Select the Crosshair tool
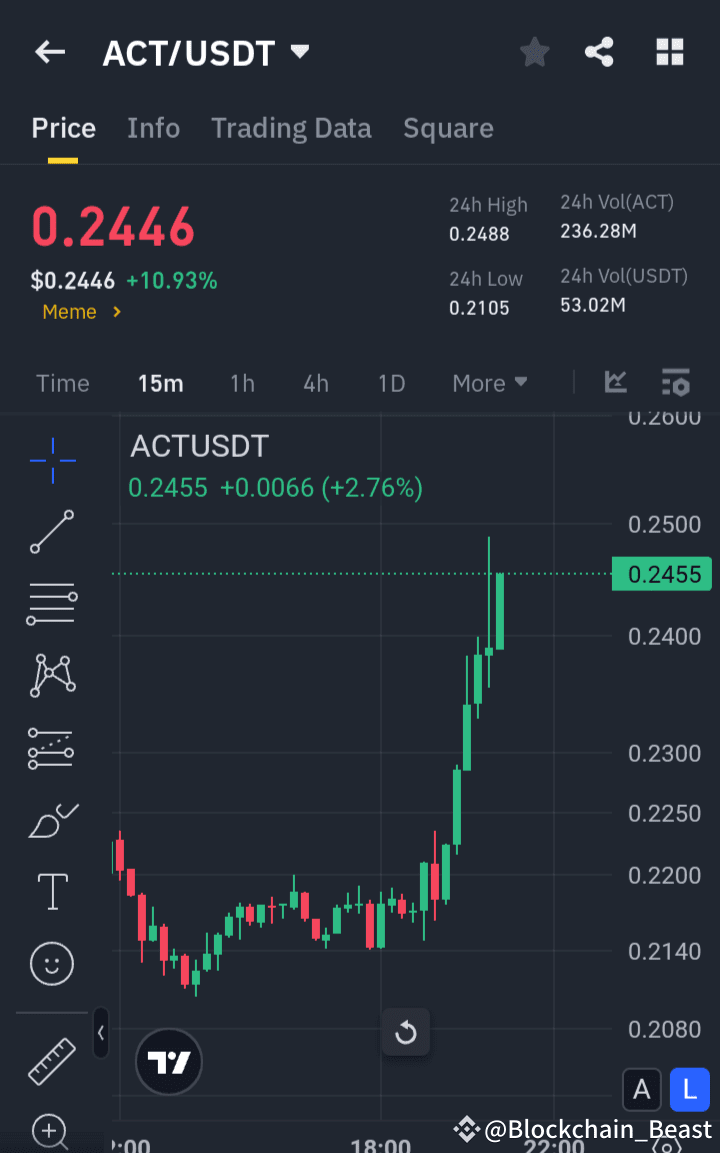 [x=51, y=460]
